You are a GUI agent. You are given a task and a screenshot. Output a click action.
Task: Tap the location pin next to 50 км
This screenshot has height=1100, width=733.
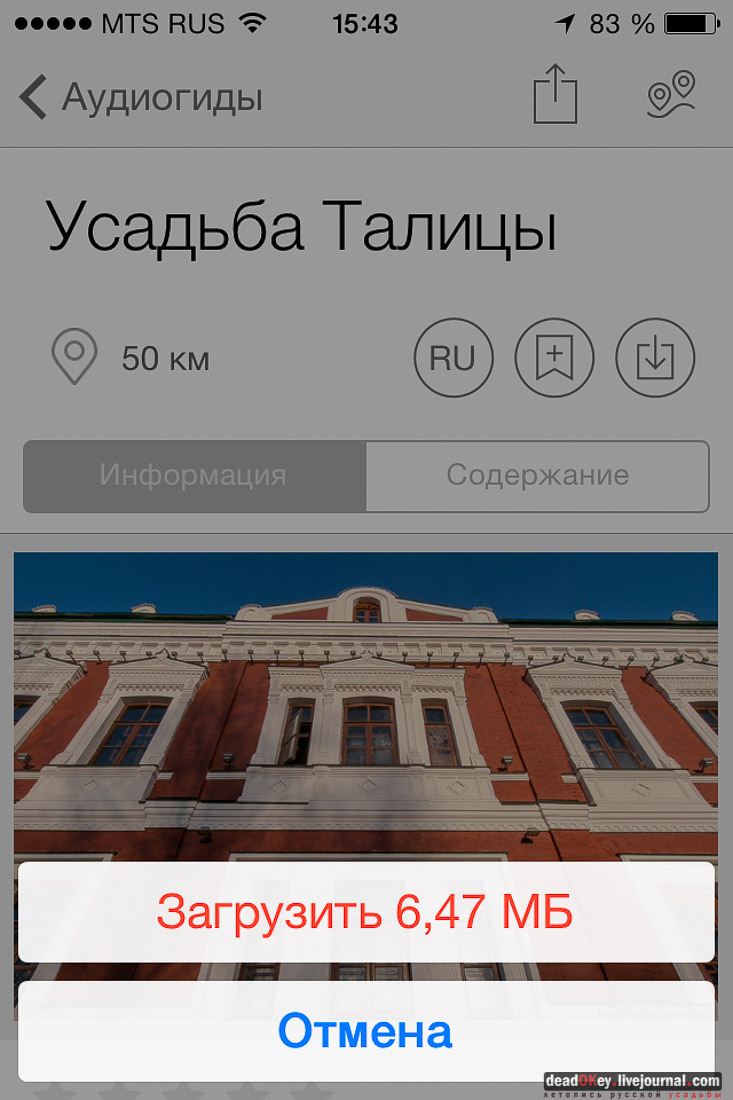click(x=73, y=357)
